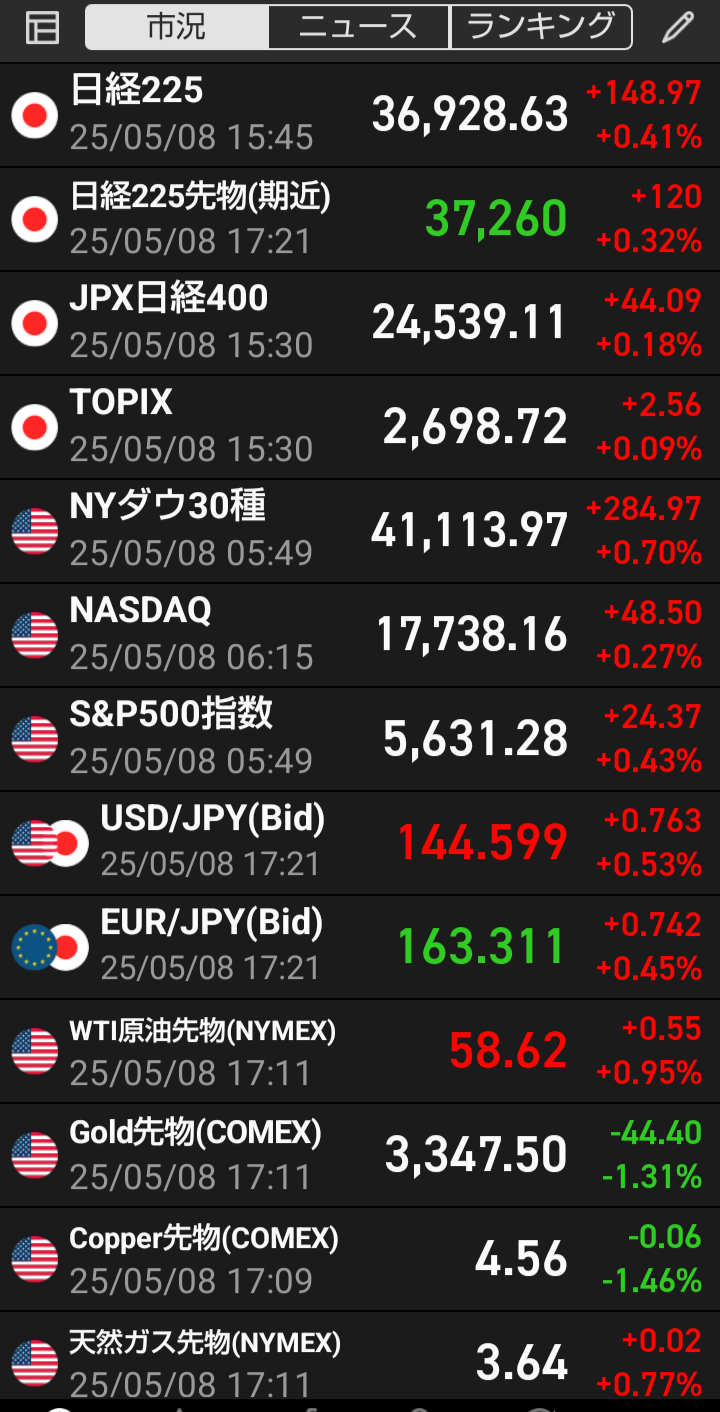Select the 市況 tab
This screenshot has height=1412, width=720.
click(177, 27)
